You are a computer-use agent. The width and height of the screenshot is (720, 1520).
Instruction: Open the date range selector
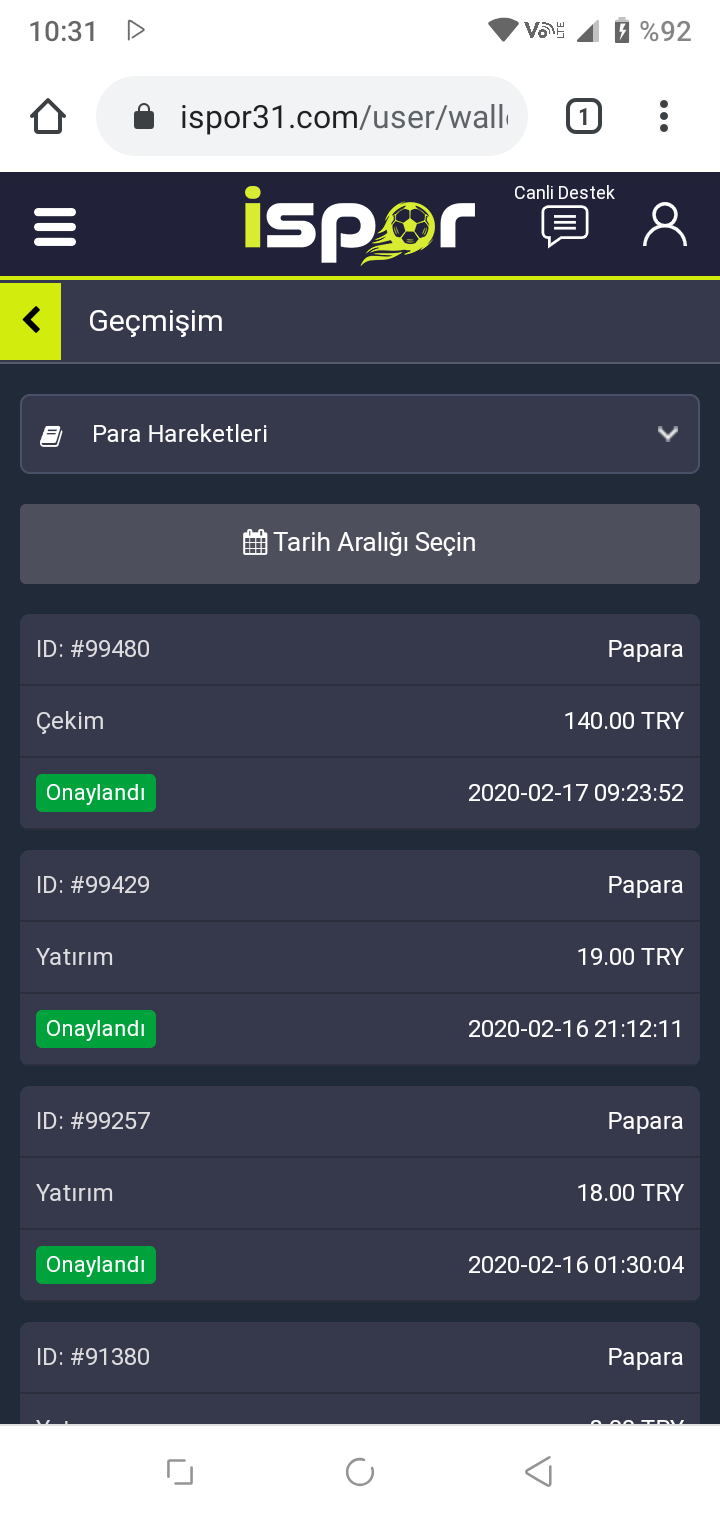click(x=359, y=542)
